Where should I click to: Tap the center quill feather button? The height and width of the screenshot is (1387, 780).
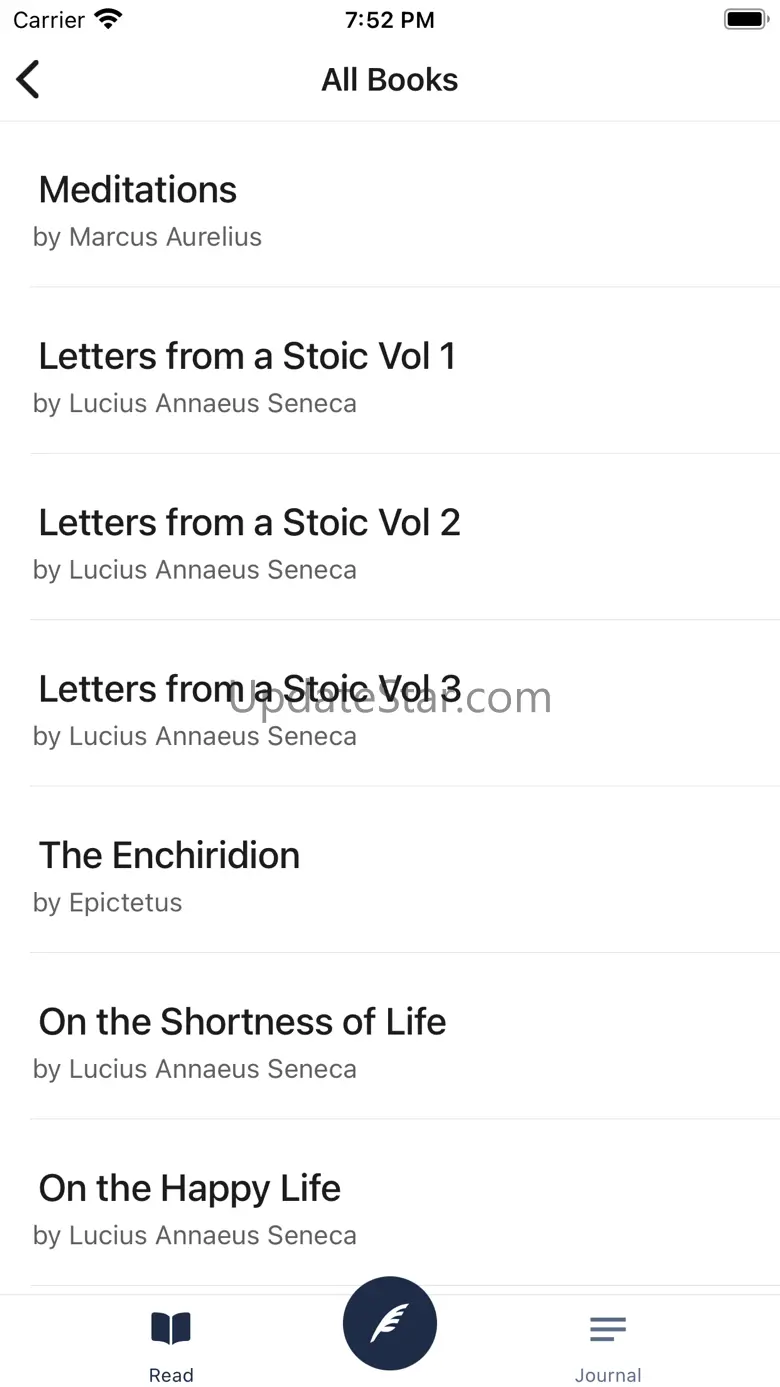coord(390,1323)
